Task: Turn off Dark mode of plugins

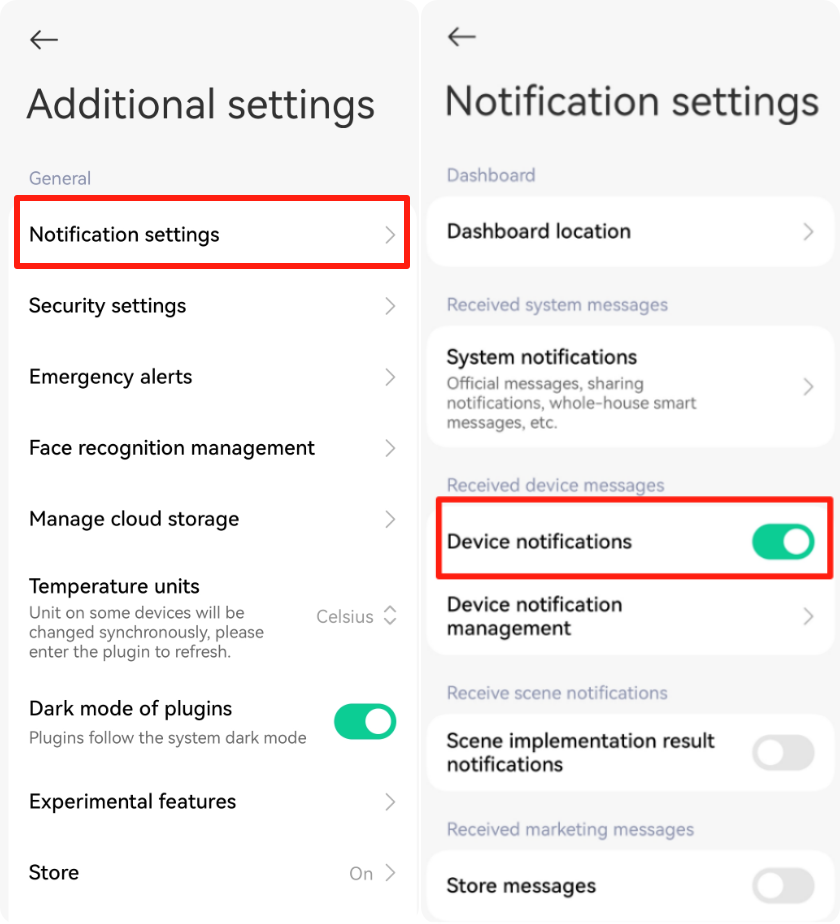Action: click(x=364, y=721)
